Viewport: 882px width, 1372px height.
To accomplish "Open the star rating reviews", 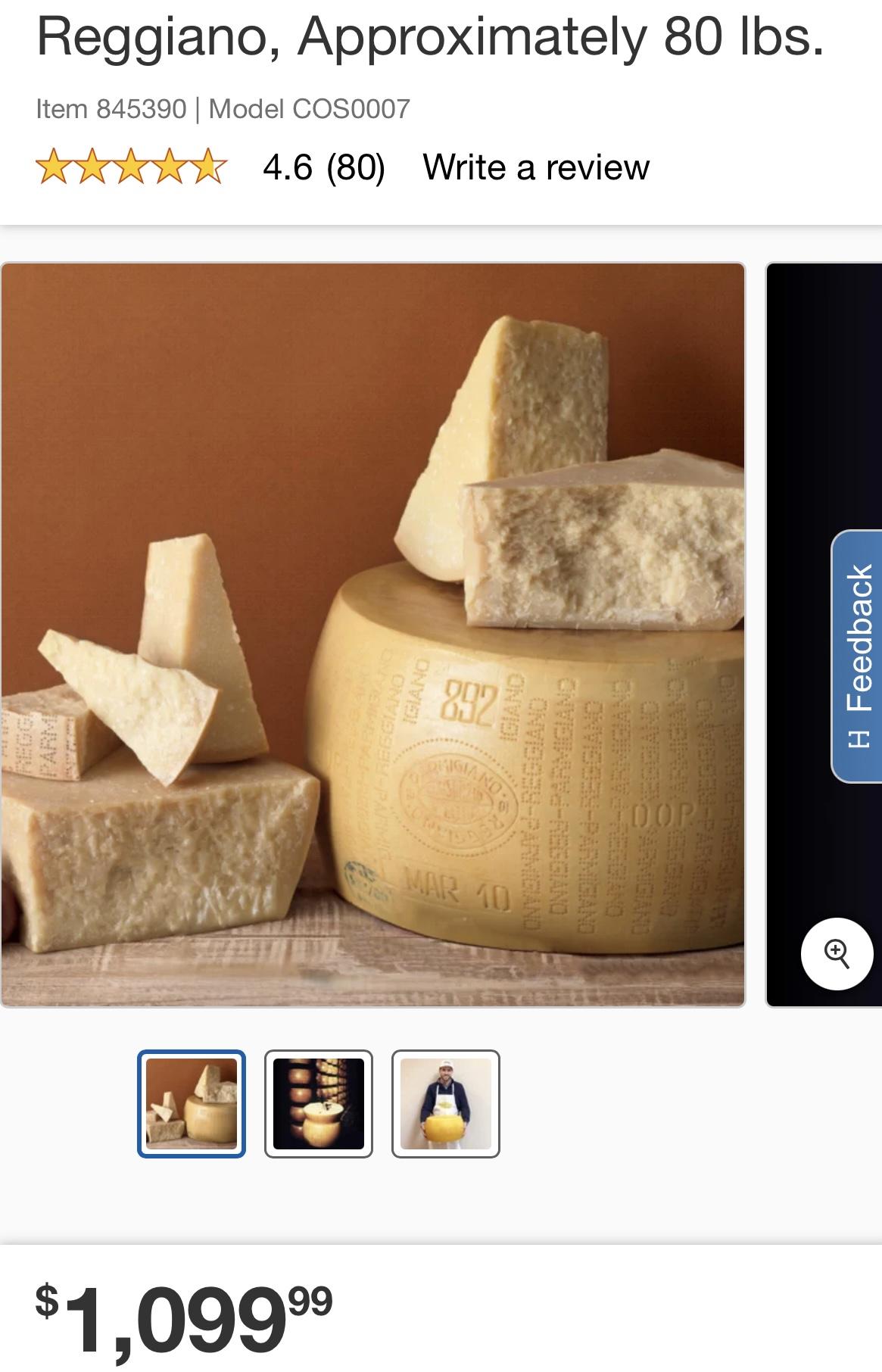I will point(131,167).
